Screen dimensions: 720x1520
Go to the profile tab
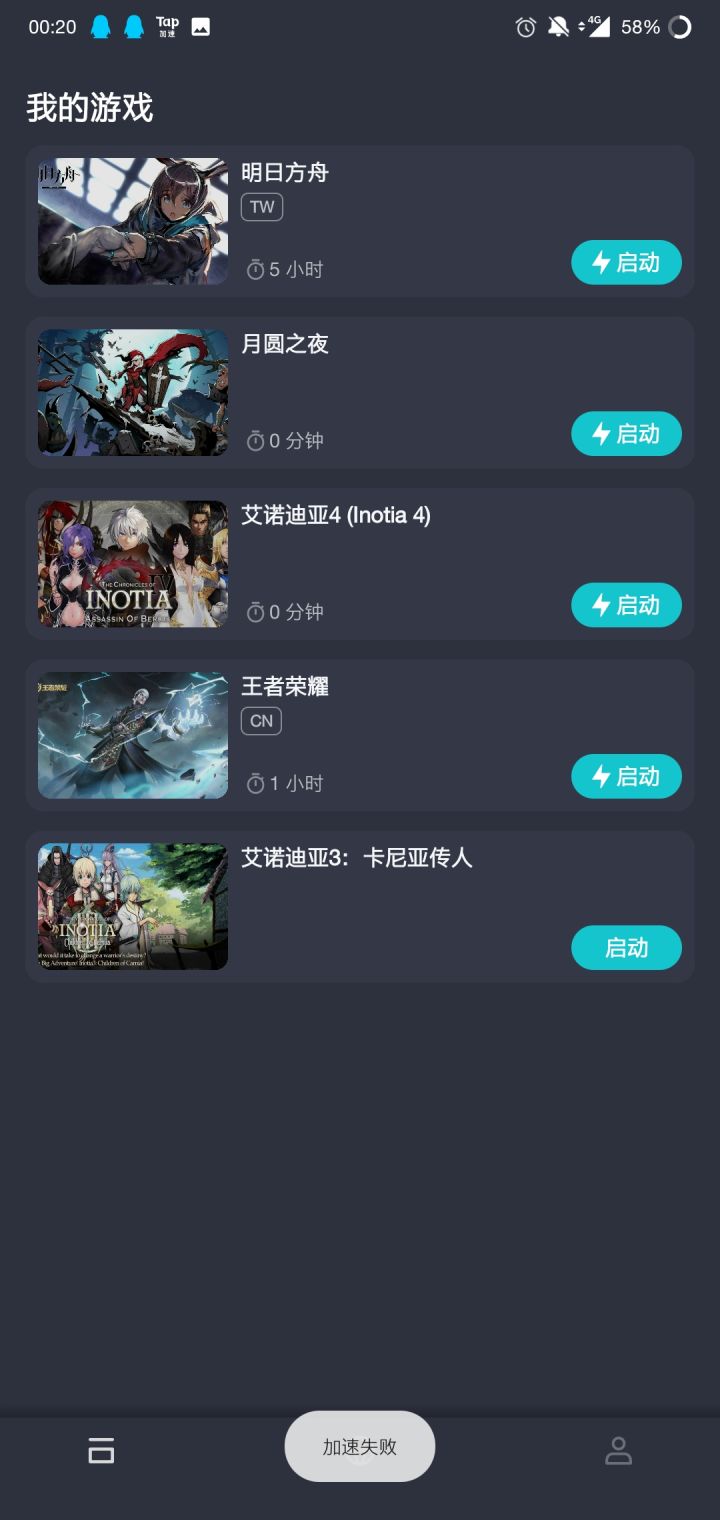pos(618,1451)
